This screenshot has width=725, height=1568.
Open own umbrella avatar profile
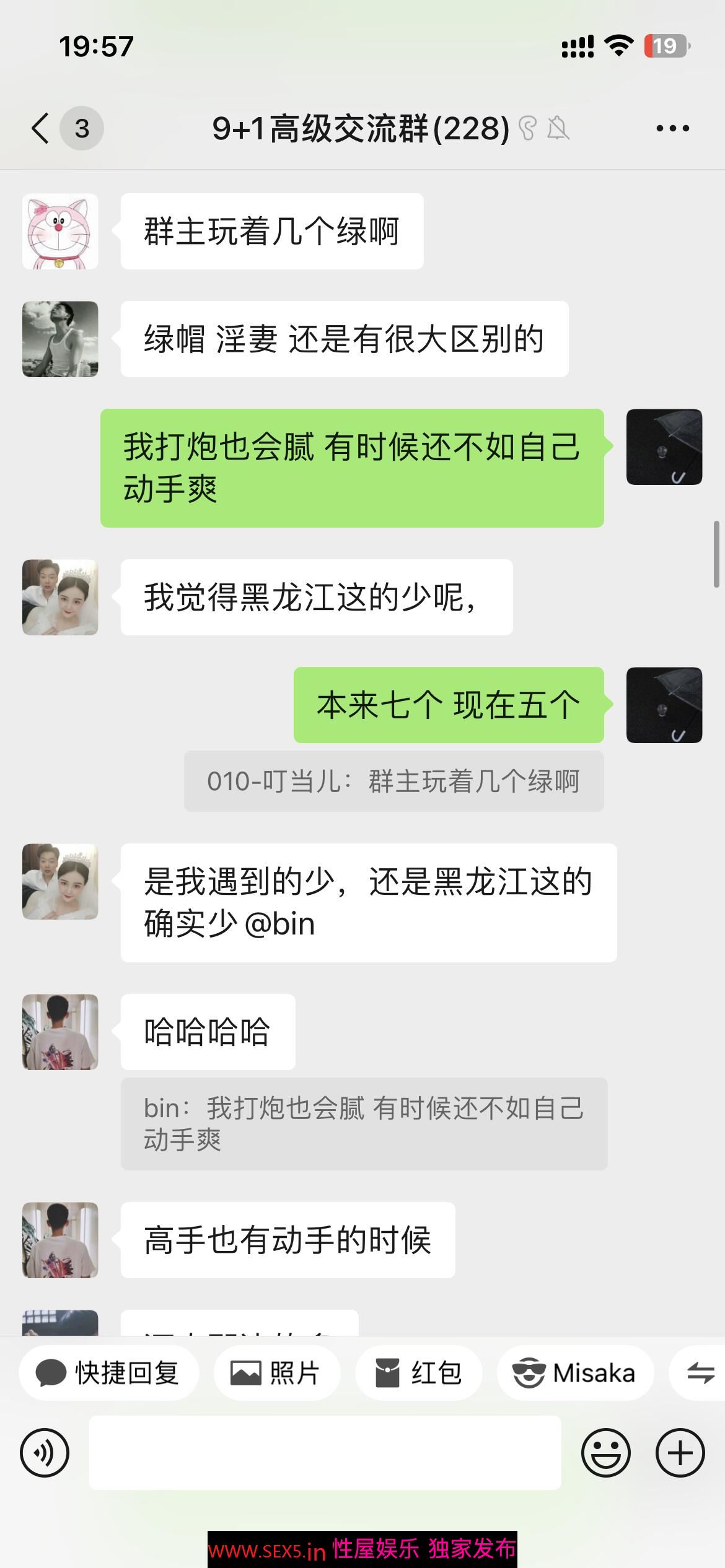(x=664, y=446)
